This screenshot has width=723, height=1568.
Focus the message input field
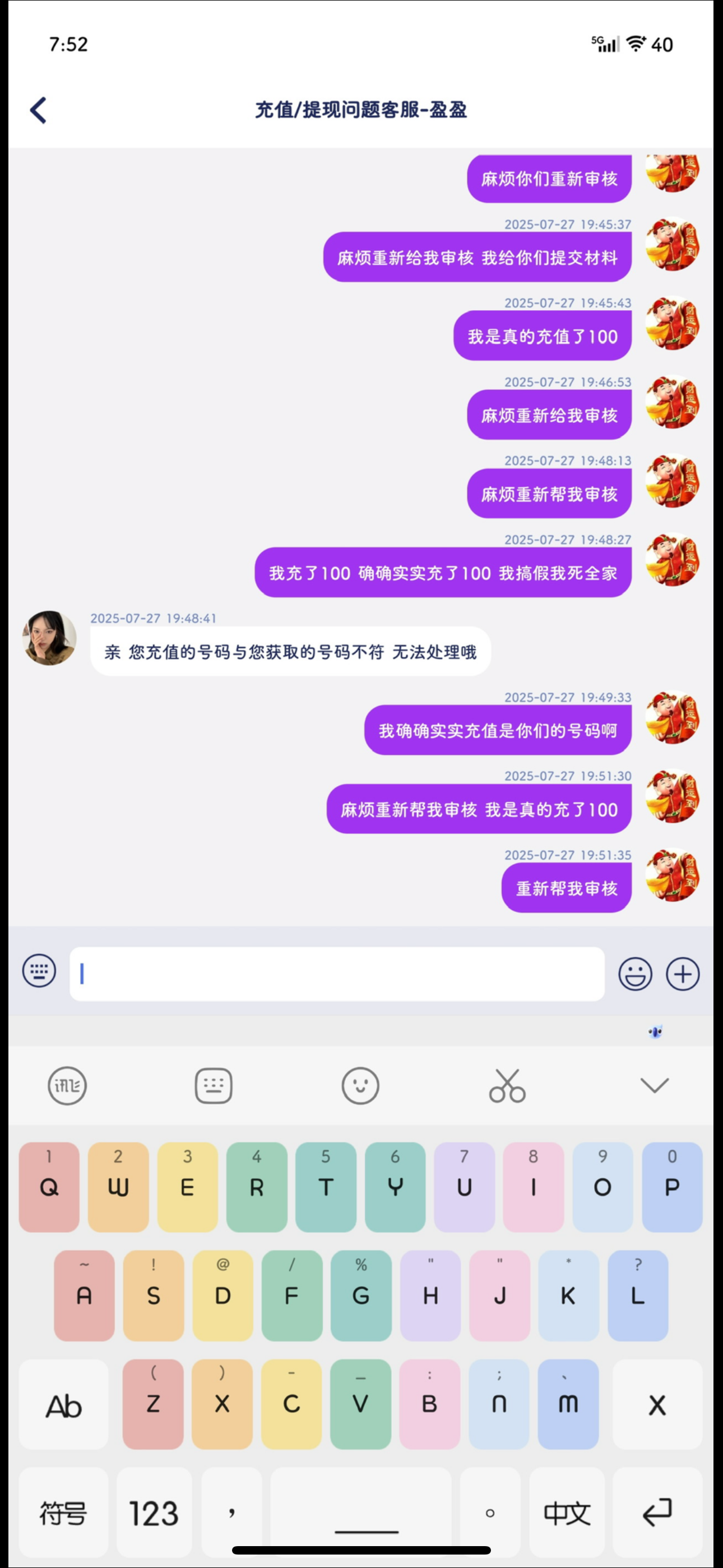pos(336,974)
